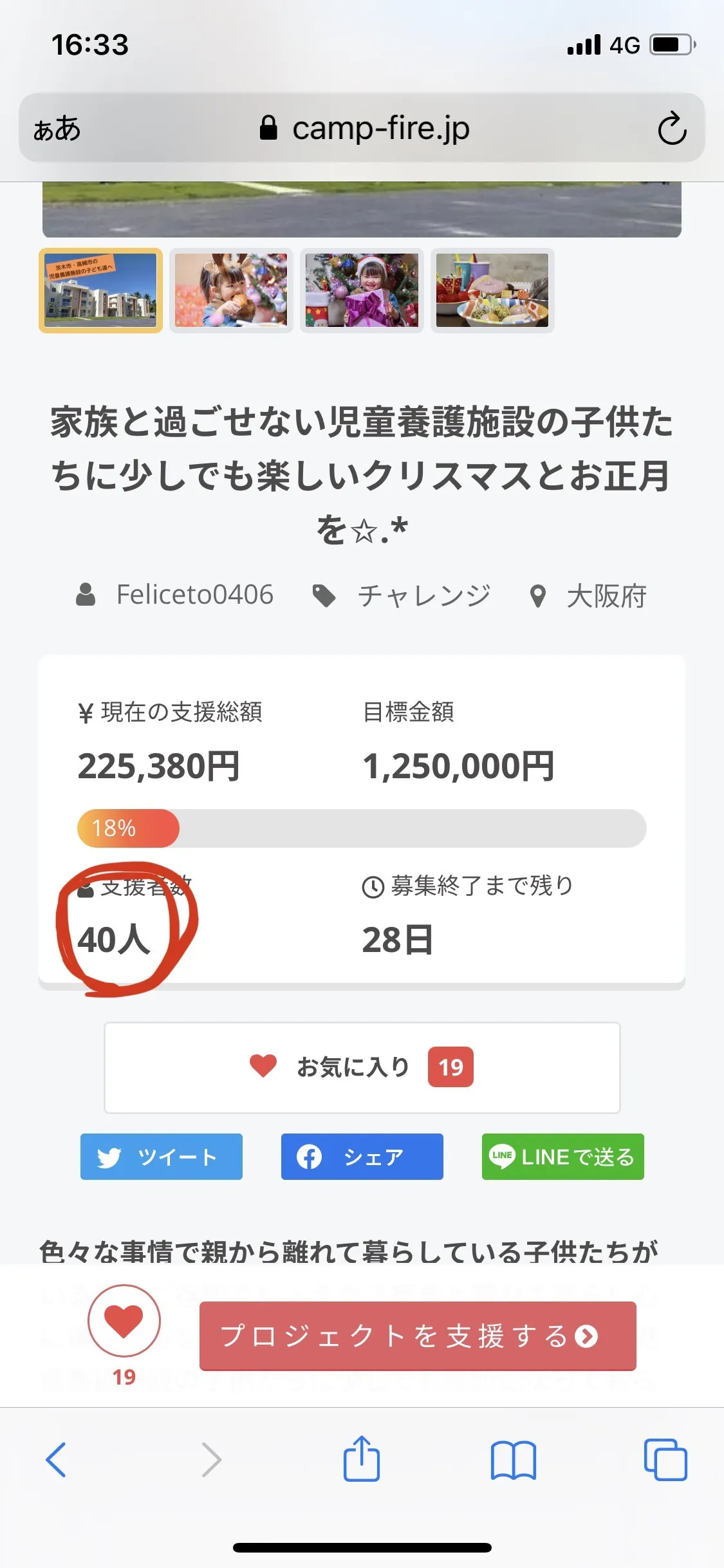Open the Safari share sheet
The height and width of the screenshot is (1568, 724).
362,1459
